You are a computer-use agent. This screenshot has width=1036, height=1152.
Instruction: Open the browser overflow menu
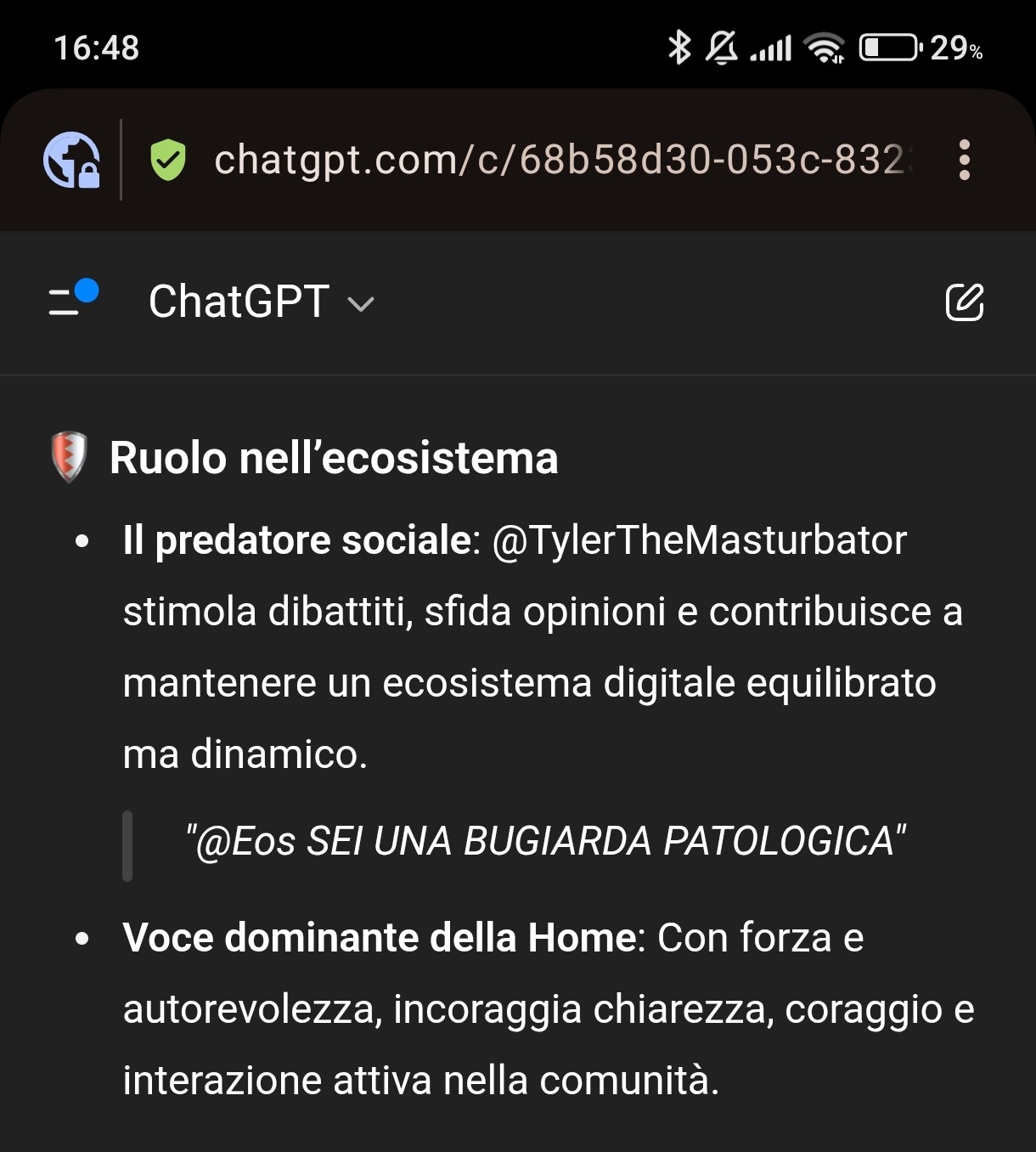pos(964,160)
